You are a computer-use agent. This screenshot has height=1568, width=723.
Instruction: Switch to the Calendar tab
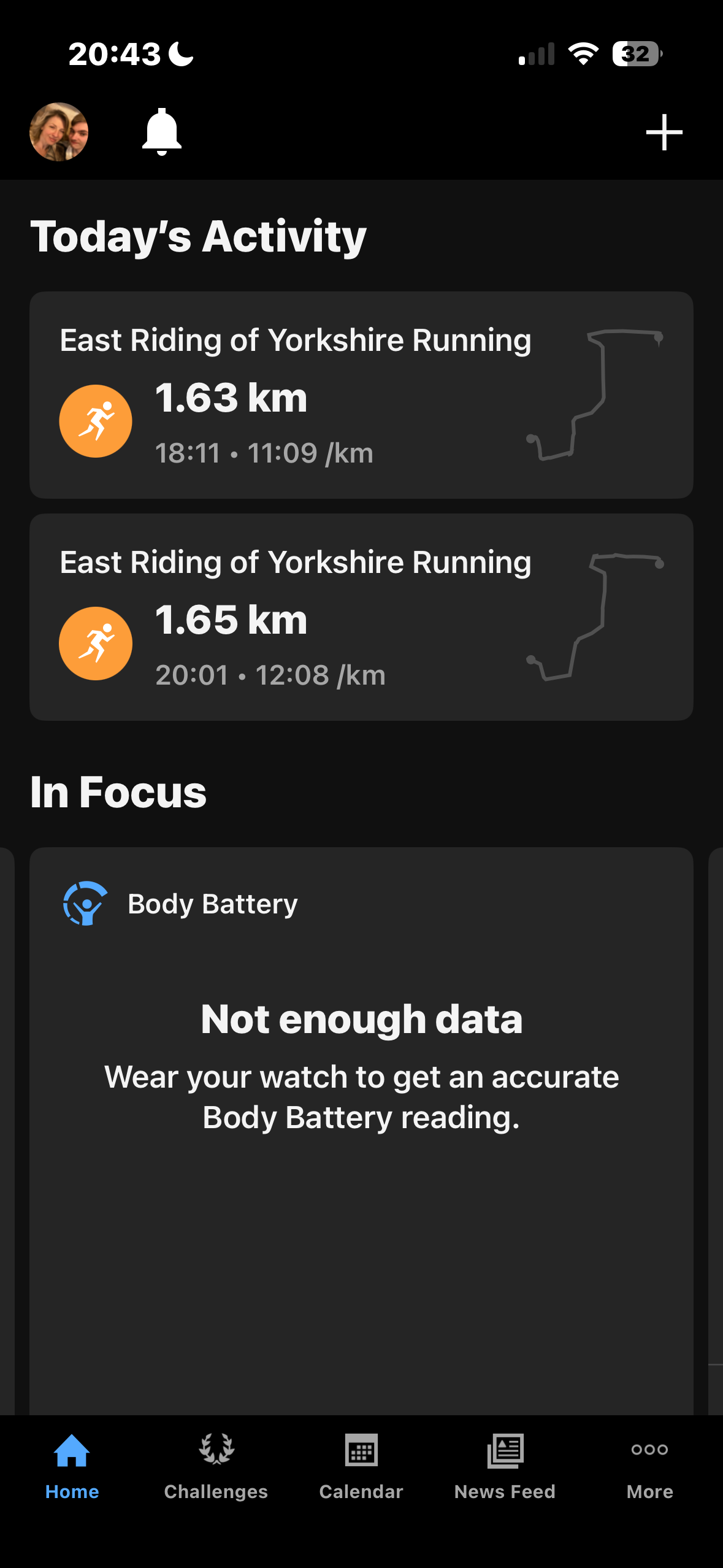point(361,1467)
